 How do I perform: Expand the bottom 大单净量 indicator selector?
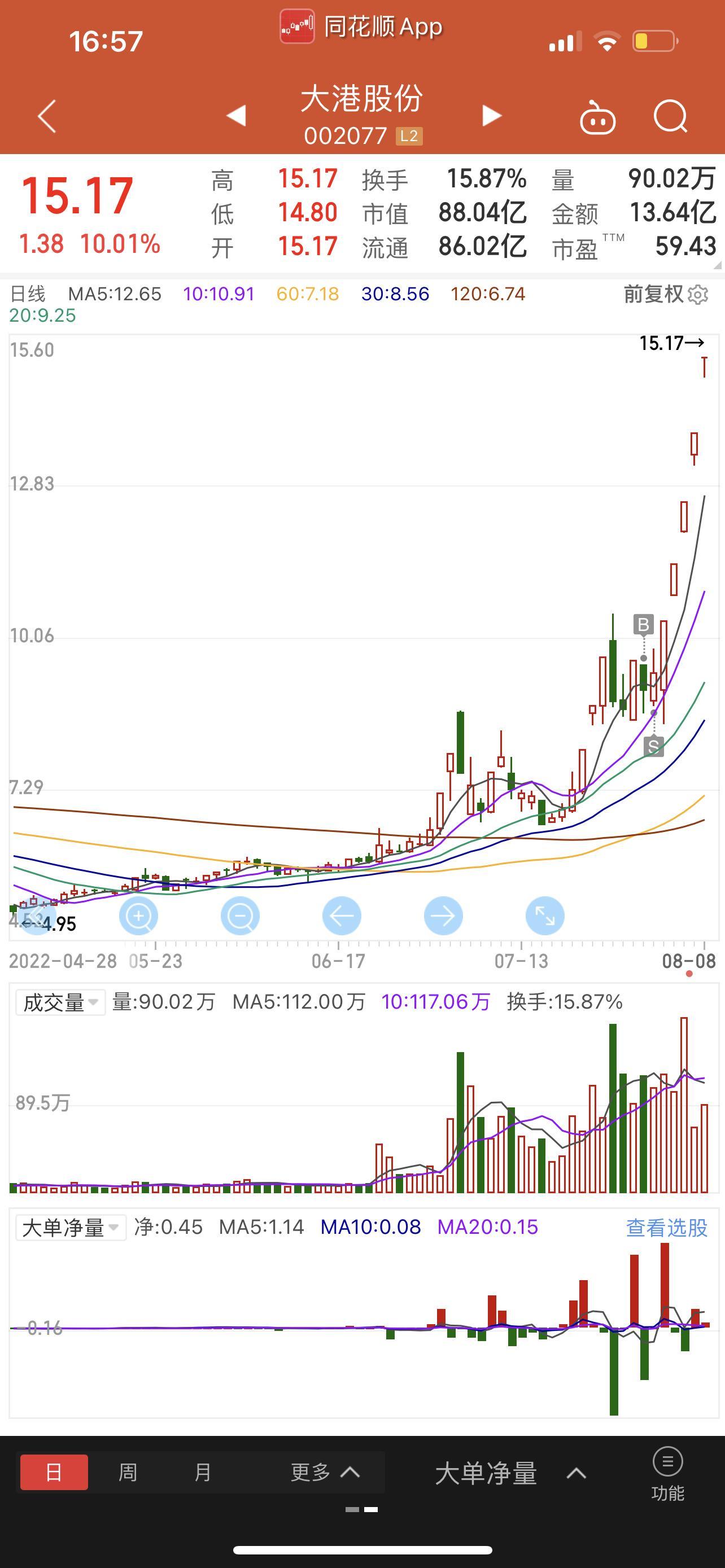(x=510, y=1474)
